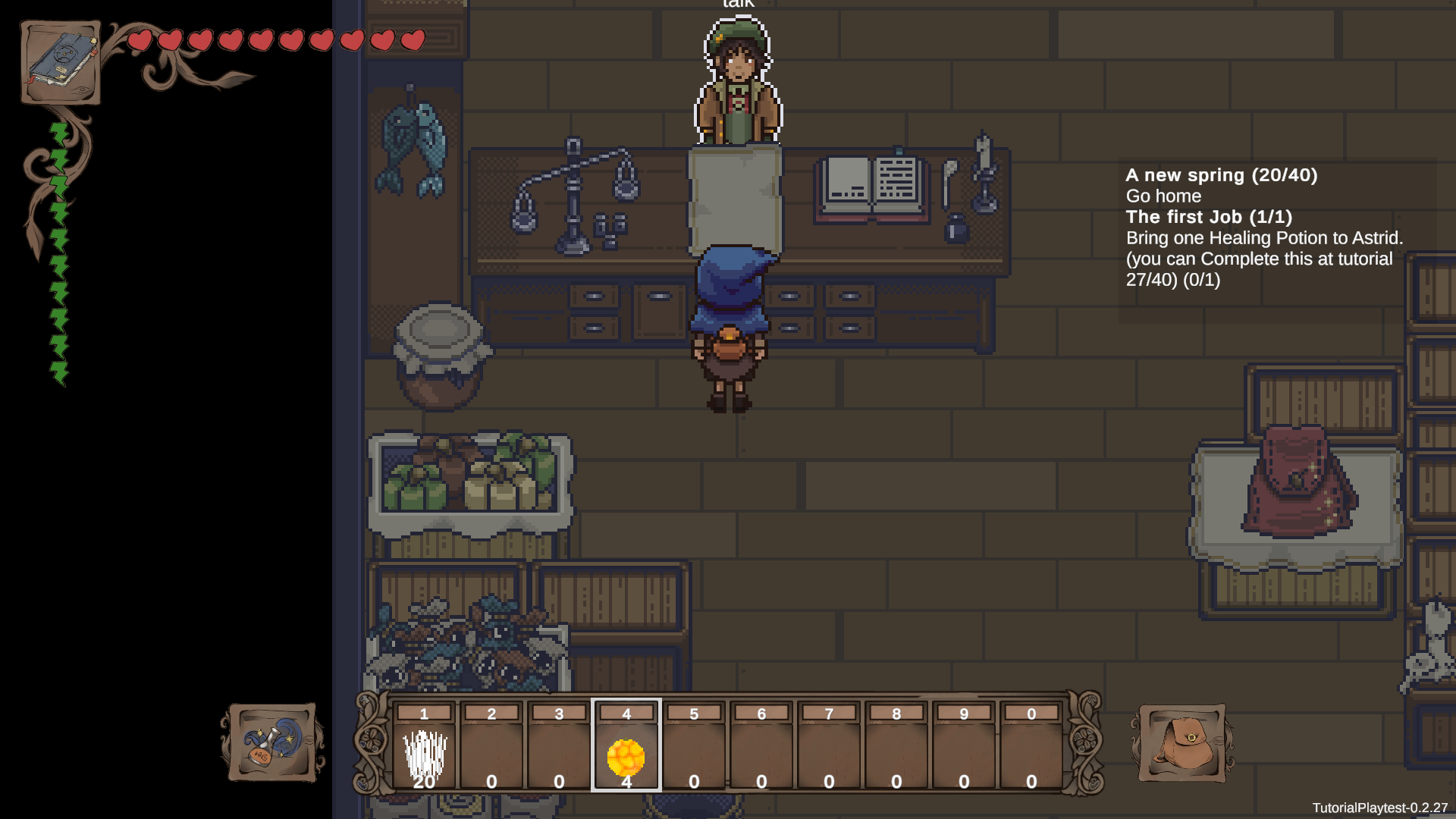This screenshot has height=819, width=1456.
Task: Open the potion crafting menu icon
Action: pos(273,742)
